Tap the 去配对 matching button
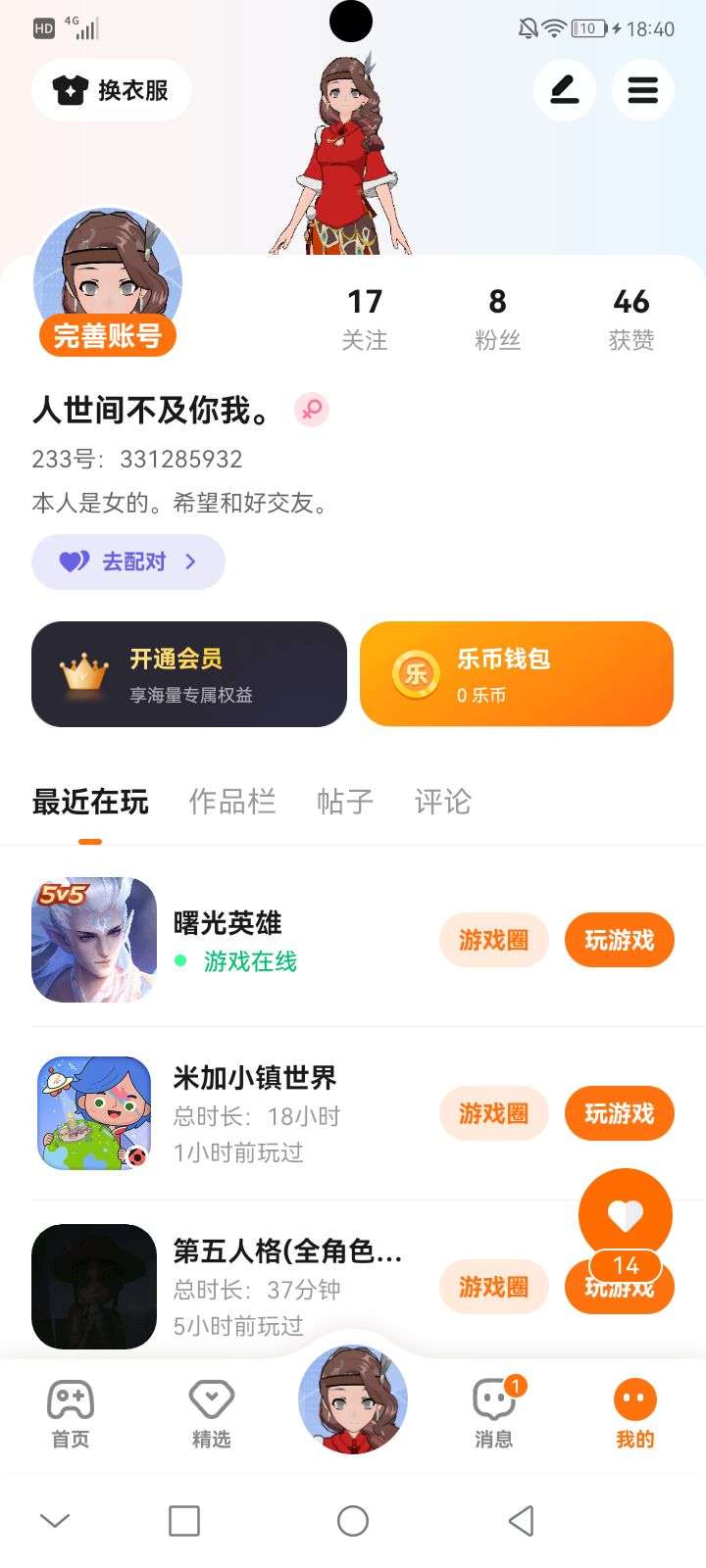The height and width of the screenshot is (1568, 706). coord(128,562)
